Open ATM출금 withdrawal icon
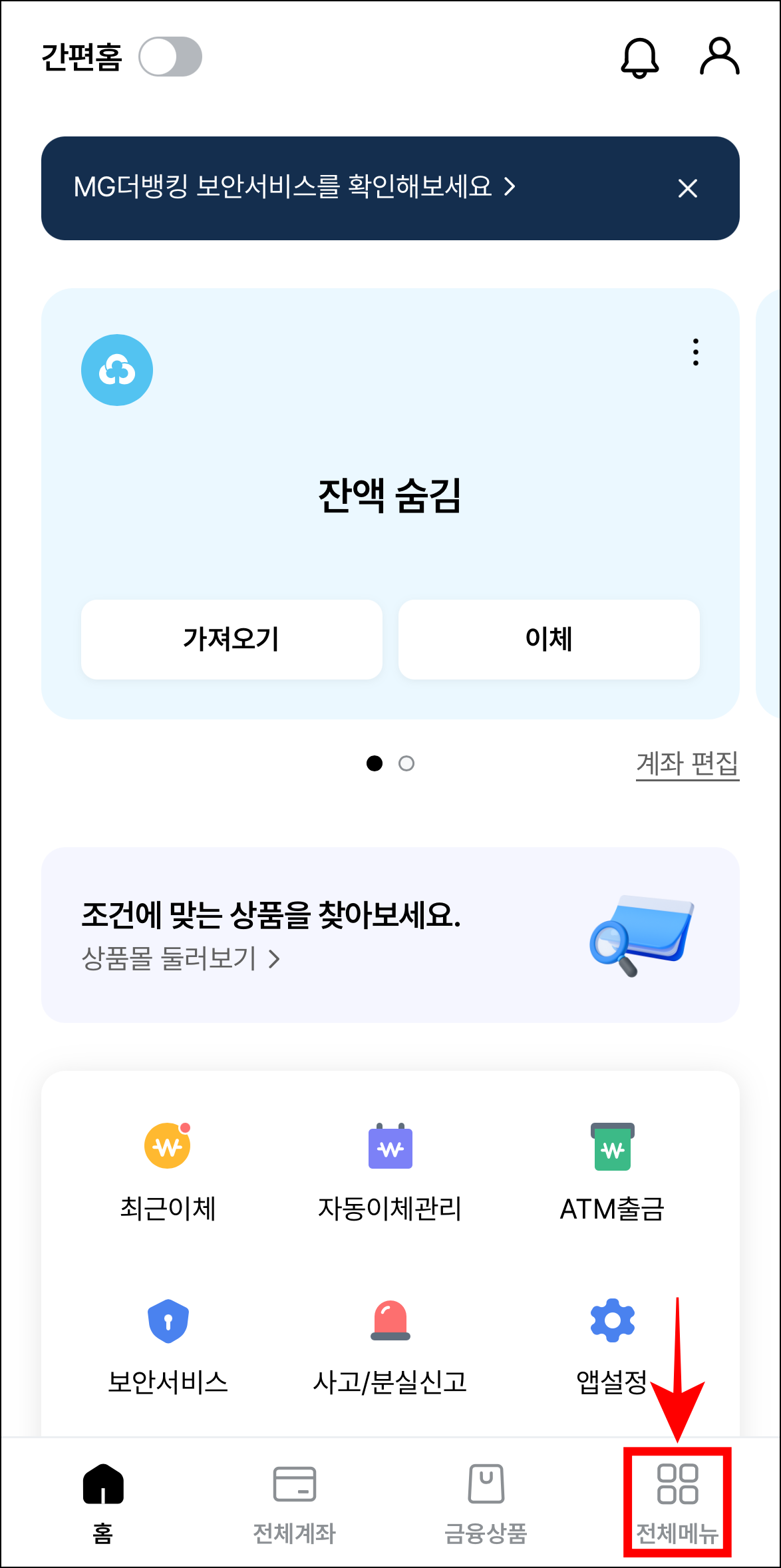 (x=612, y=1146)
